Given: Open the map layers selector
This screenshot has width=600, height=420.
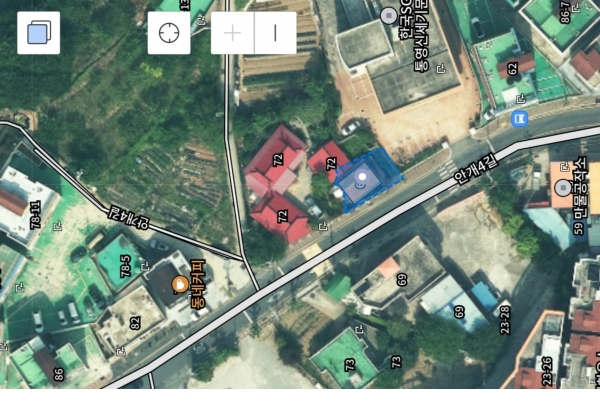Looking at the screenshot, I should click(x=38, y=33).
